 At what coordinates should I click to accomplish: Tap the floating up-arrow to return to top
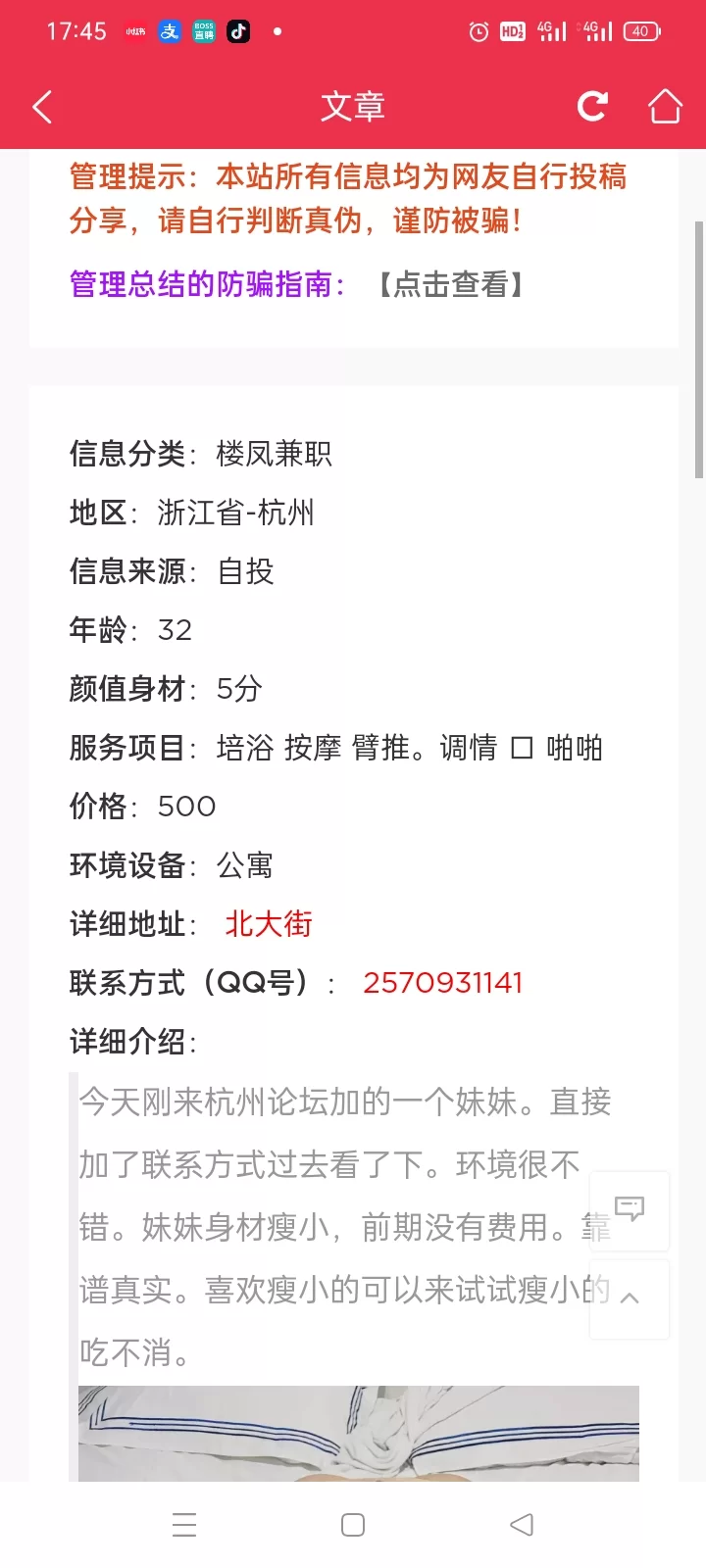630,1298
